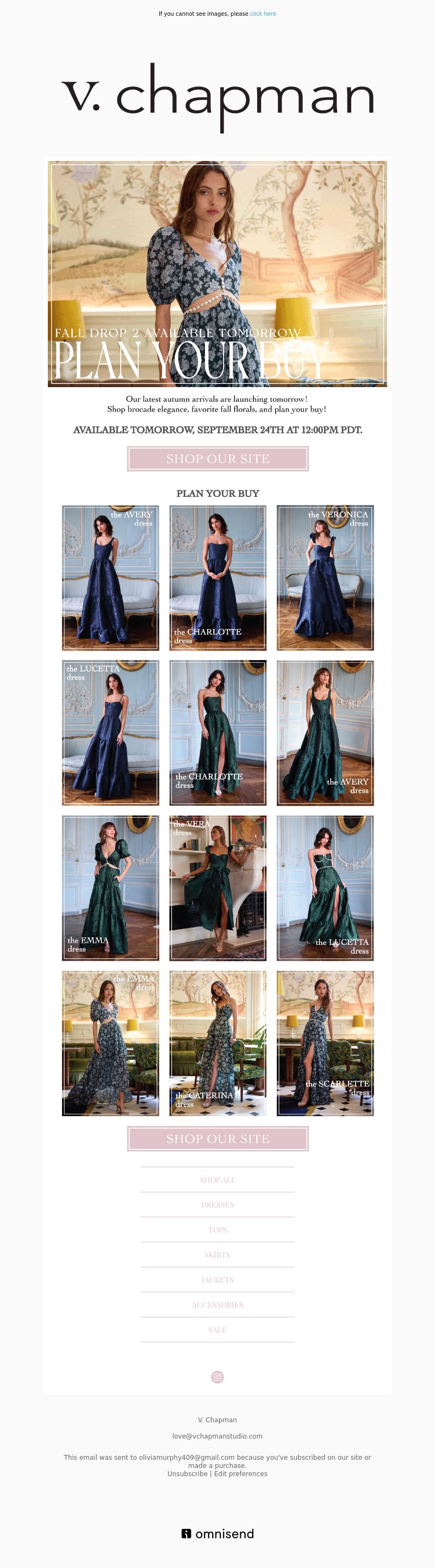Image resolution: width=435 pixels, height=1568 pixels.
Task: View the navy Avery dress
Action: 110,577
